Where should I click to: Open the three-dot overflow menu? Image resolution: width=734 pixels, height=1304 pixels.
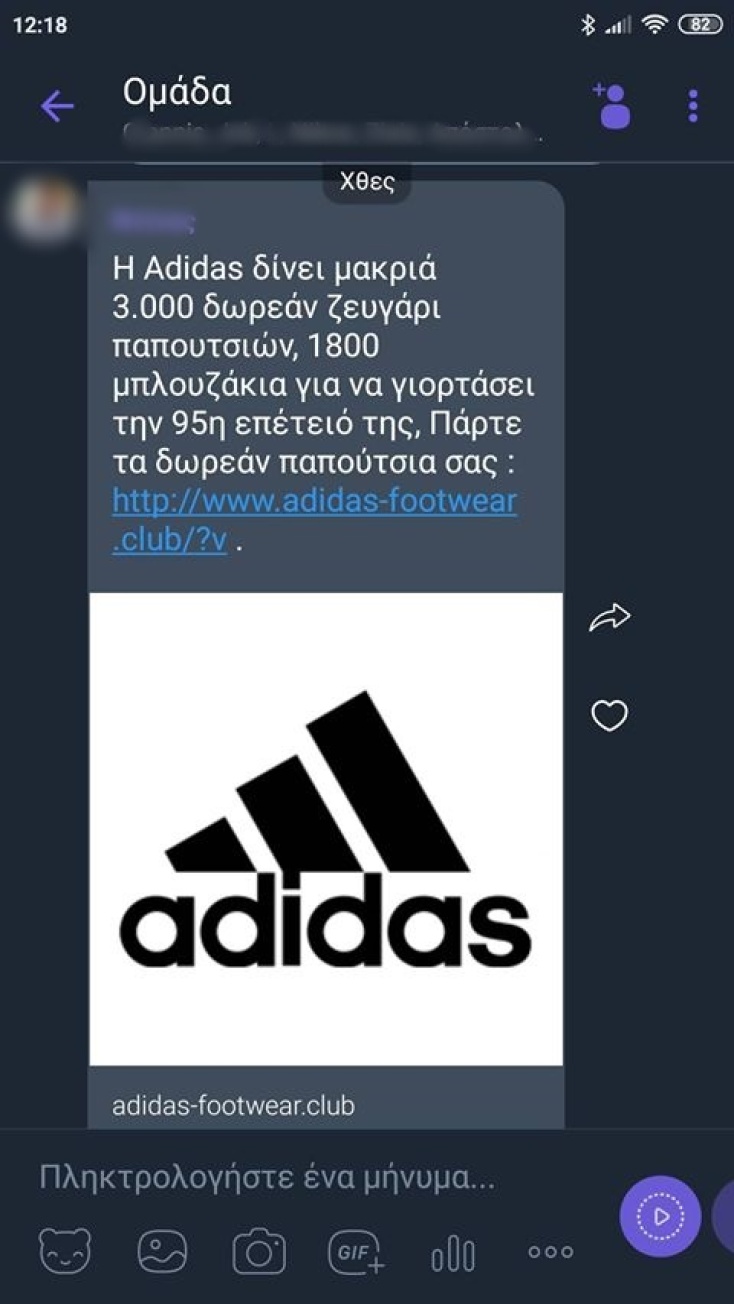click(693, 106)
